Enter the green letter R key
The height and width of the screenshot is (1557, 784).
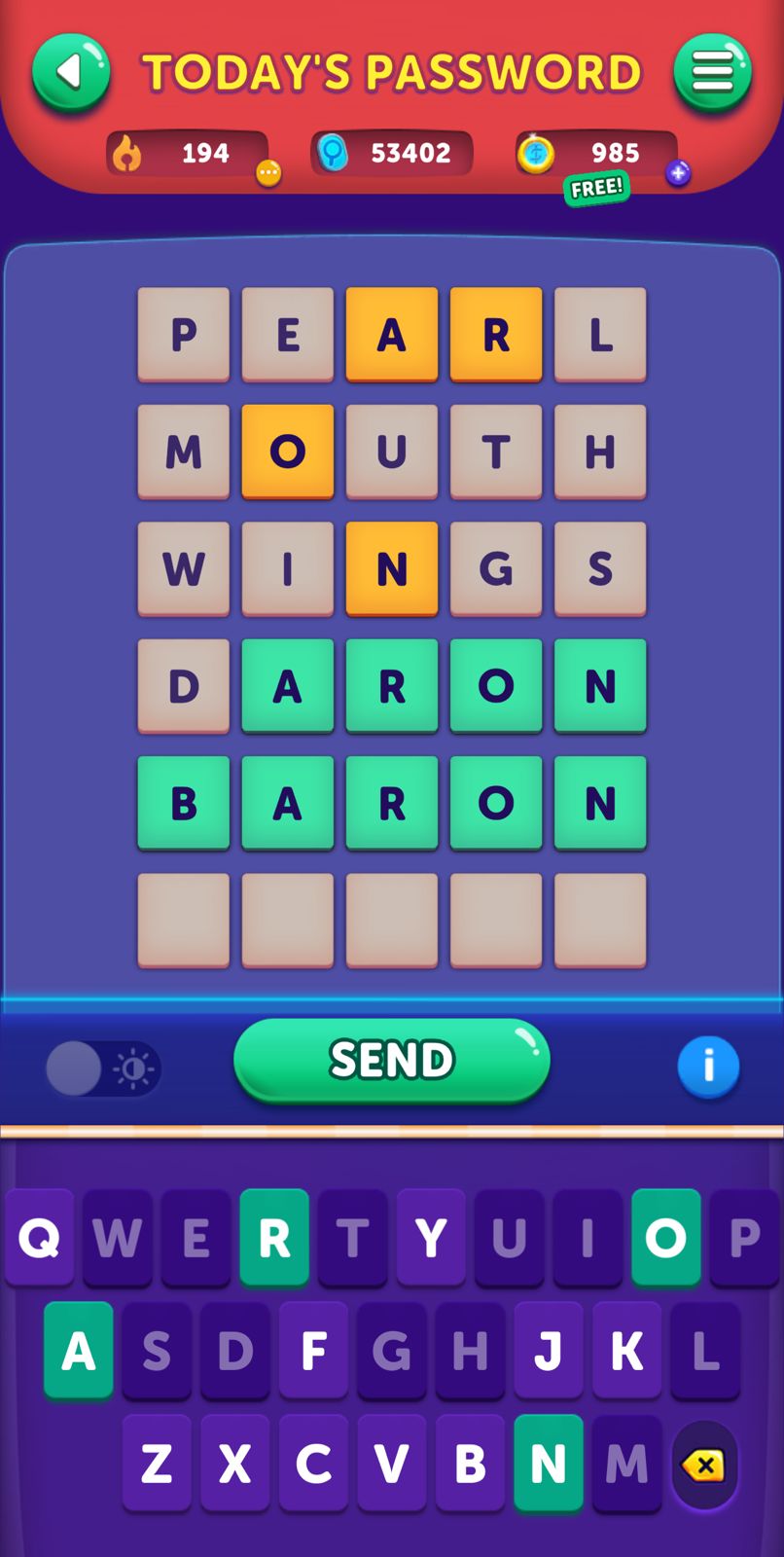point(274,1238)
